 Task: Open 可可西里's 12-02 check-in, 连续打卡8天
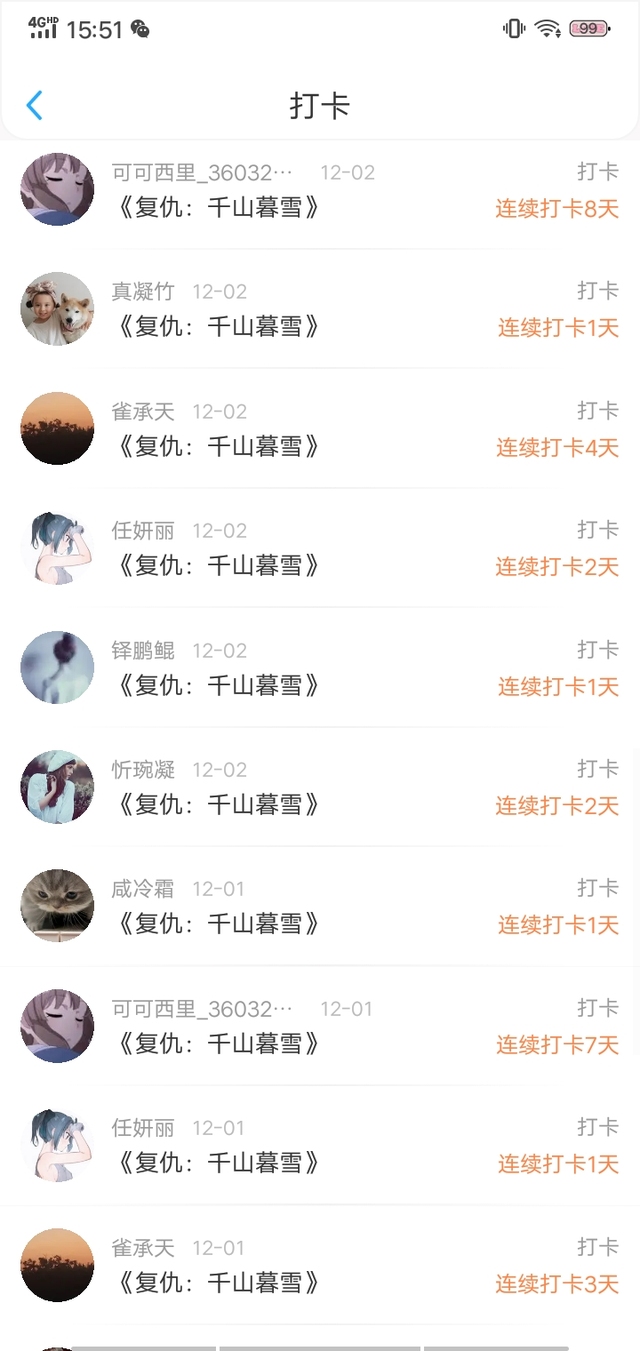click(x=320, y=190)
